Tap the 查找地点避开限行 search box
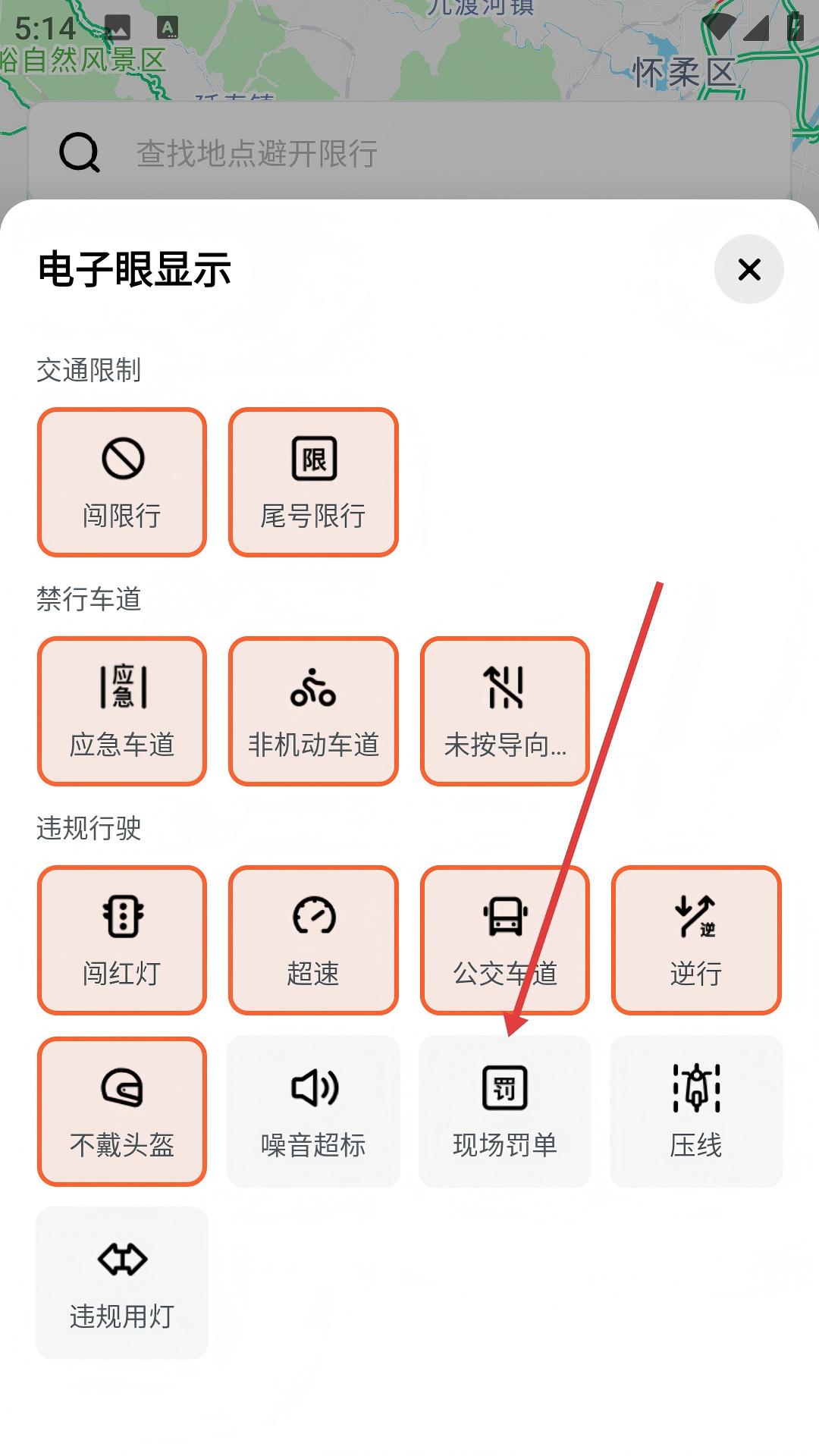819x1456 pixels. point(409,153)
